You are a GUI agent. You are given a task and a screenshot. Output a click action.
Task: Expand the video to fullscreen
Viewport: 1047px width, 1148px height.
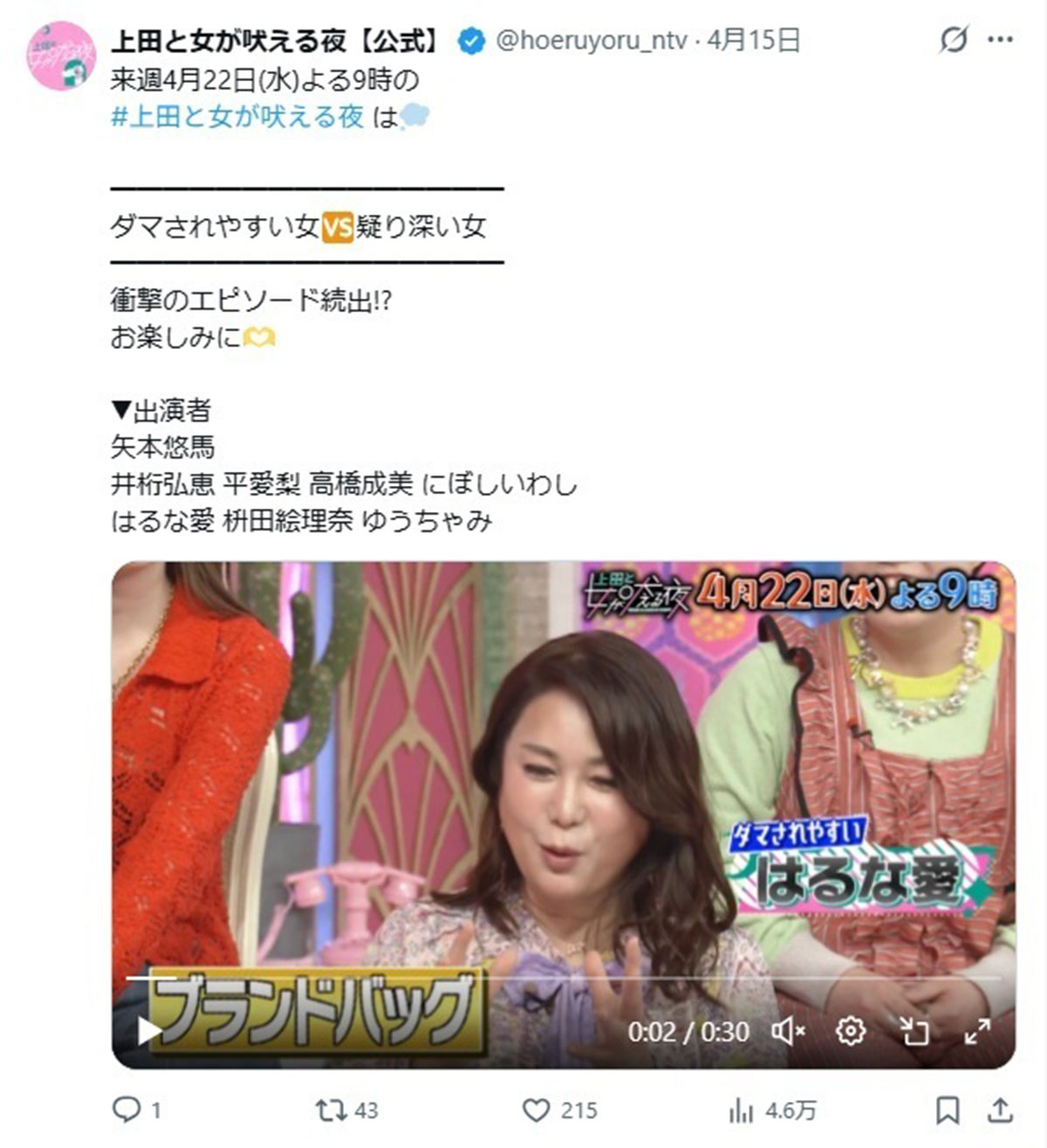point(977,1032)
